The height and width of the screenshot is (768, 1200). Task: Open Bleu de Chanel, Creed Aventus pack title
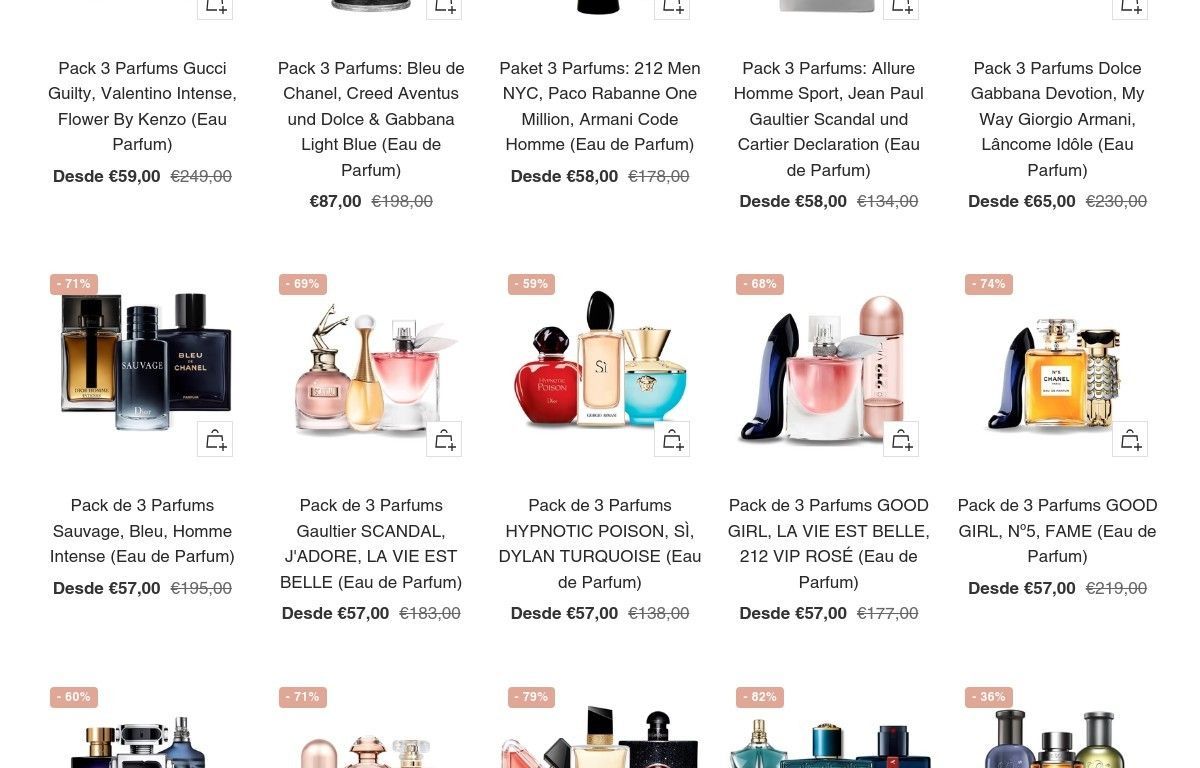(x=371, y=118)
